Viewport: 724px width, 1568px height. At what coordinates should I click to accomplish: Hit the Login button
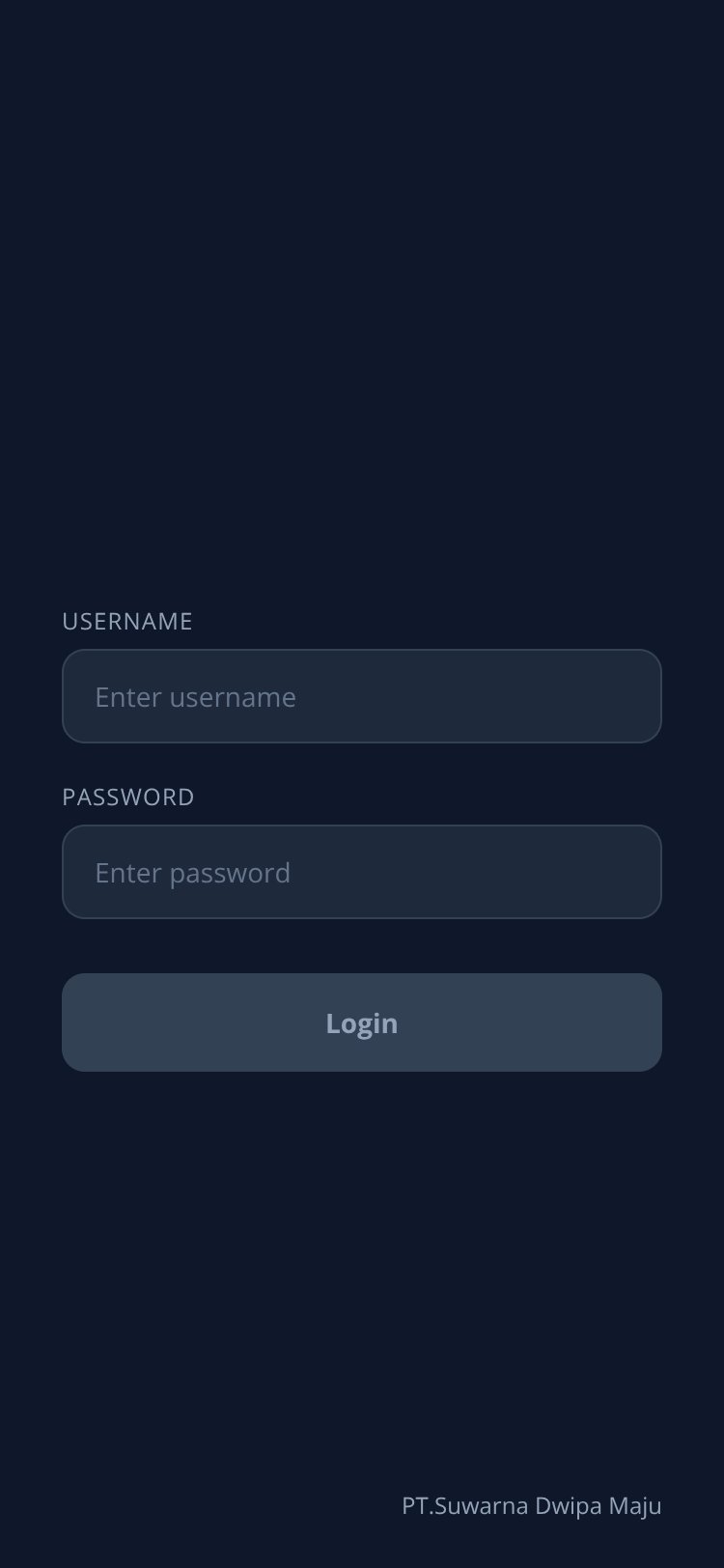pos(362,1022)
